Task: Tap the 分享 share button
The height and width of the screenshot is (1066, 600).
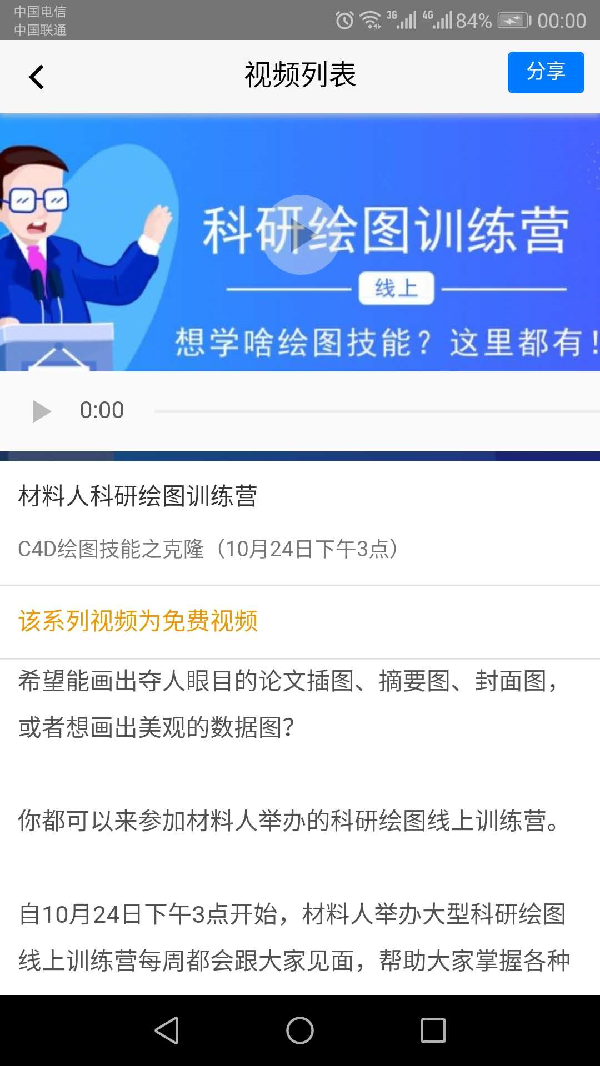Action: pos(545,72)
